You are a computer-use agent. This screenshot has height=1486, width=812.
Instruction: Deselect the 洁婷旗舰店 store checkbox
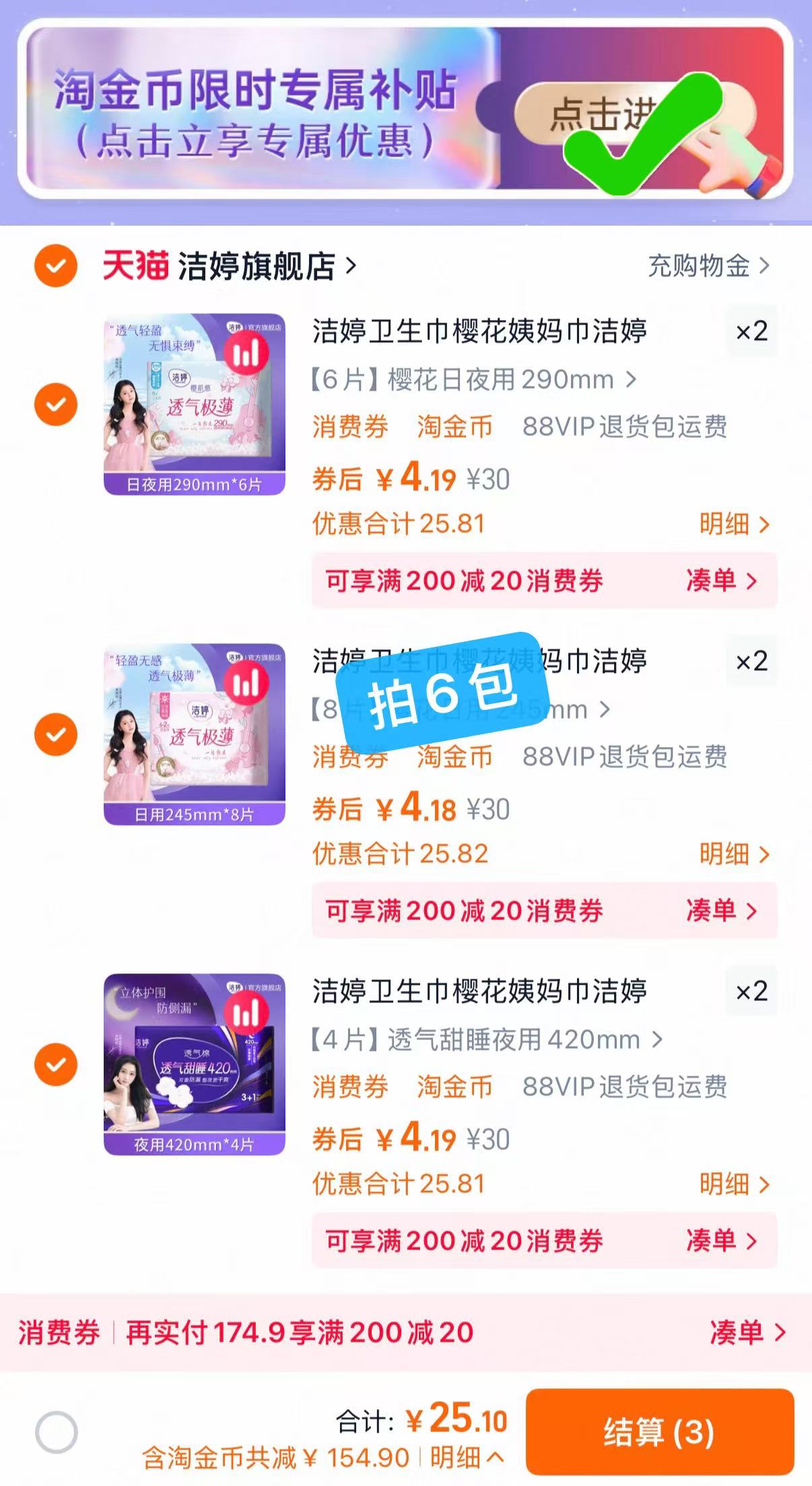55,265
